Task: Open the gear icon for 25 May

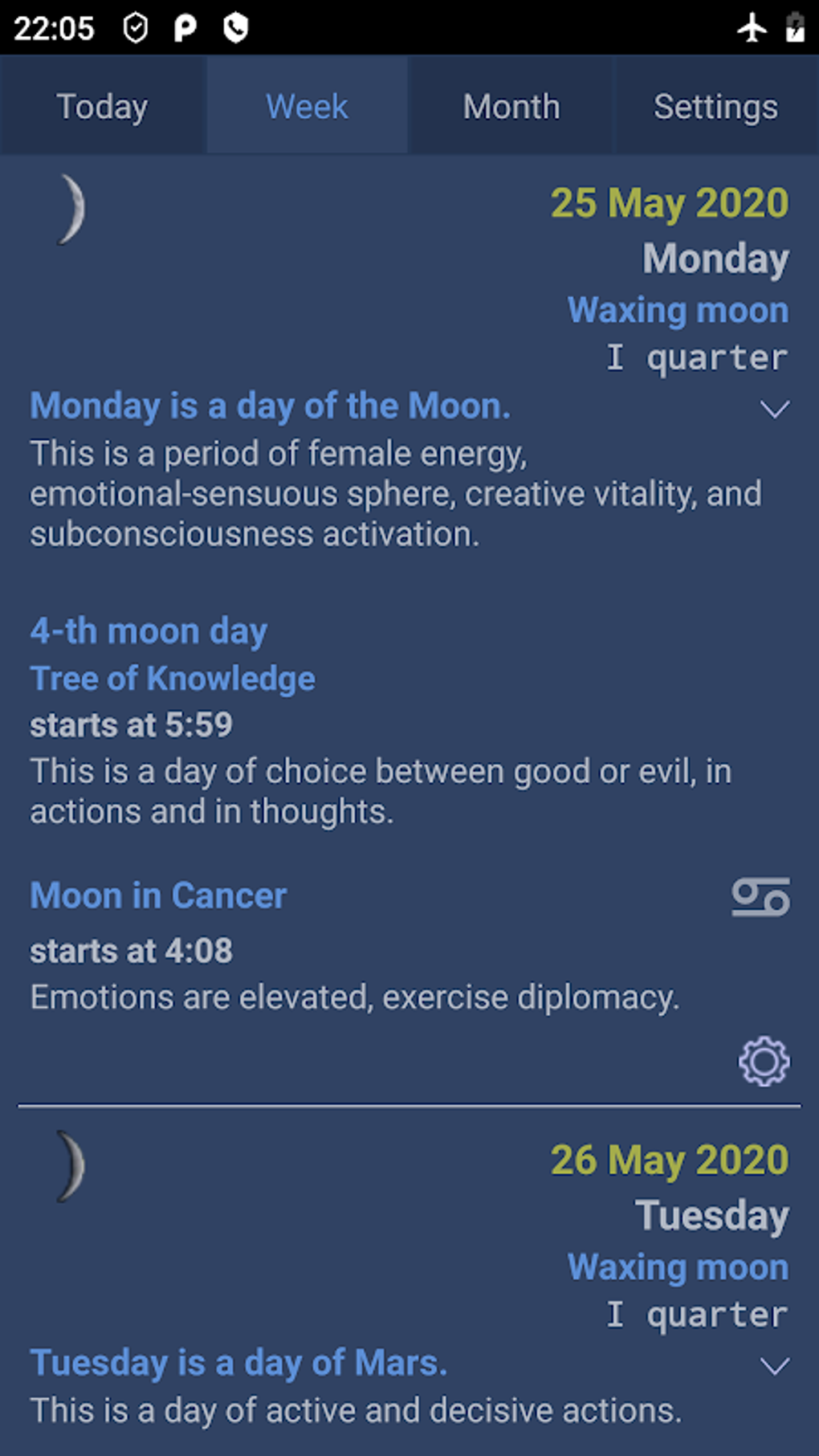Action: point(764,1061)
